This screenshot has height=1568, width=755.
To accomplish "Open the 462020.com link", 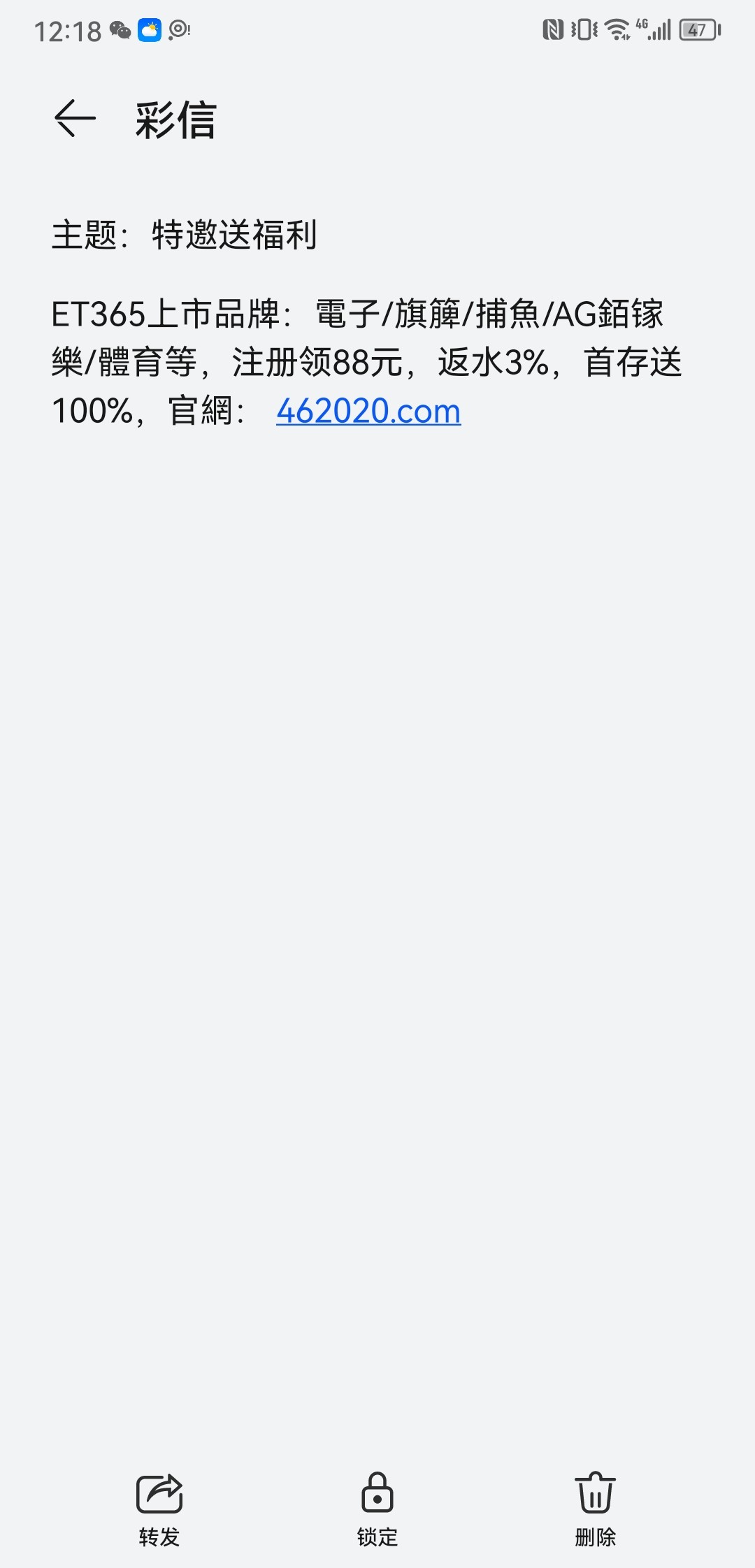I will (x=368, y=411).
